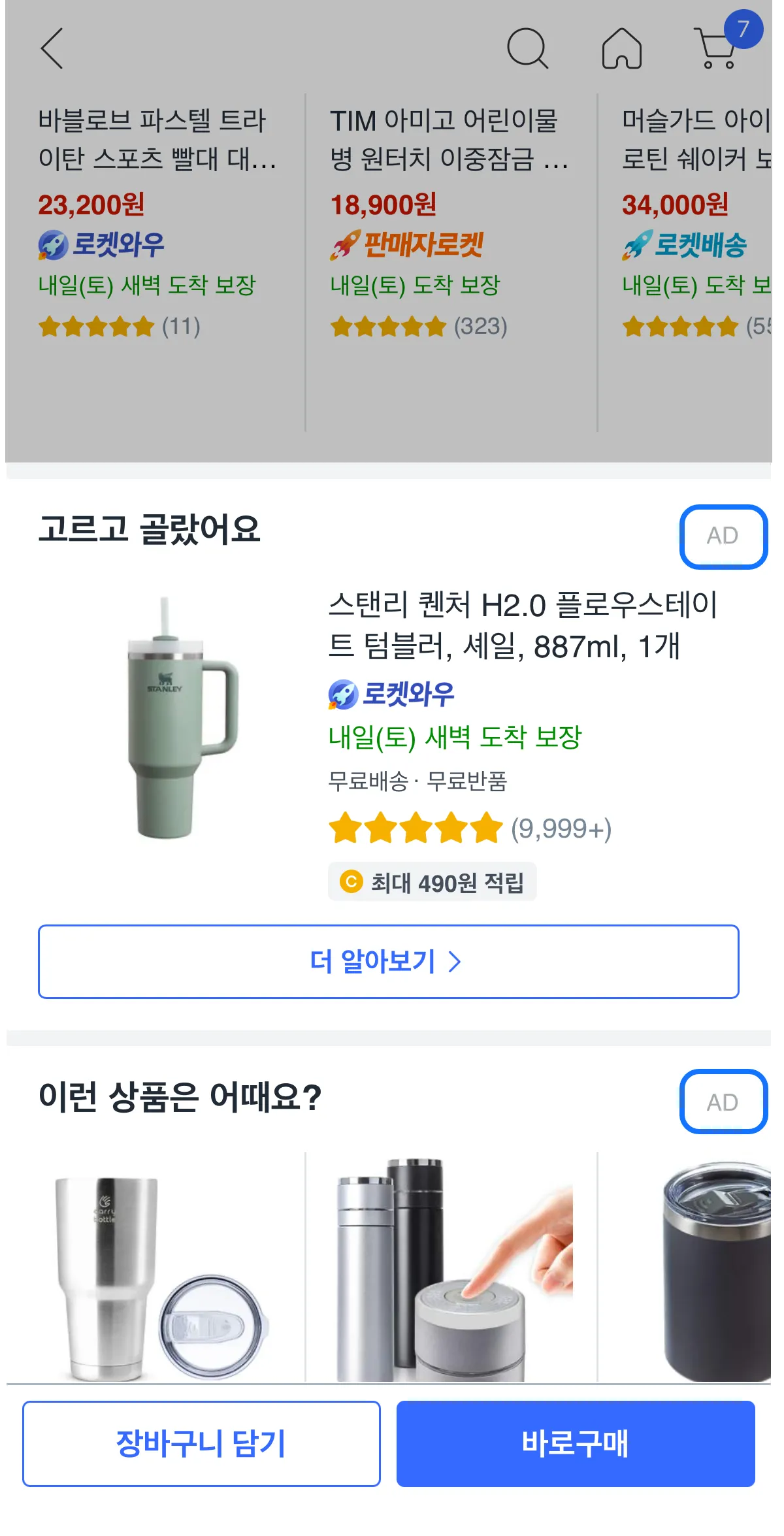Tap the 더 알아보기 button
Image resolution: width=784 pixels, height=1536 pixels.
(388, 961)
